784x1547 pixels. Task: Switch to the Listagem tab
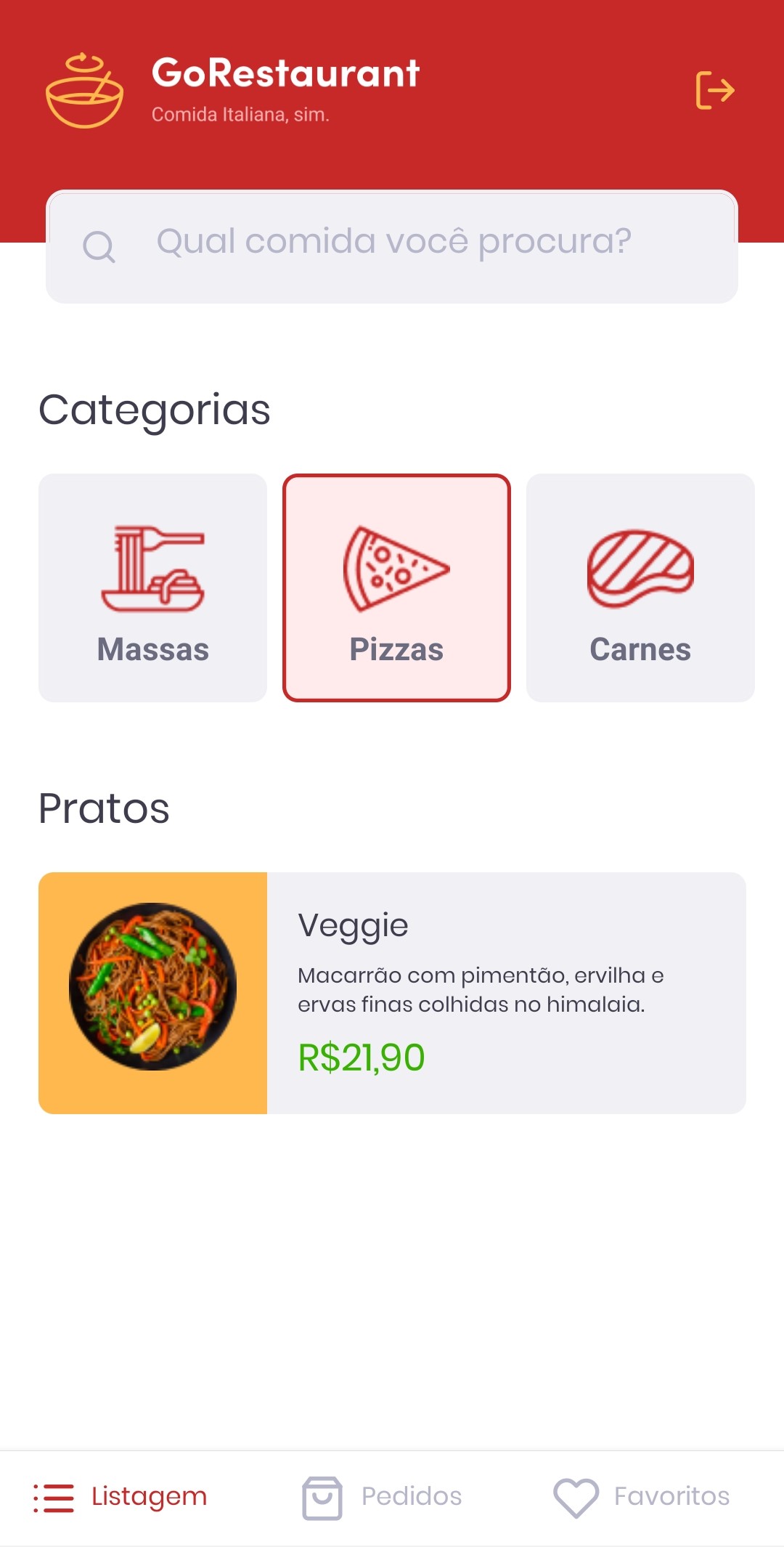point(121,1497)
